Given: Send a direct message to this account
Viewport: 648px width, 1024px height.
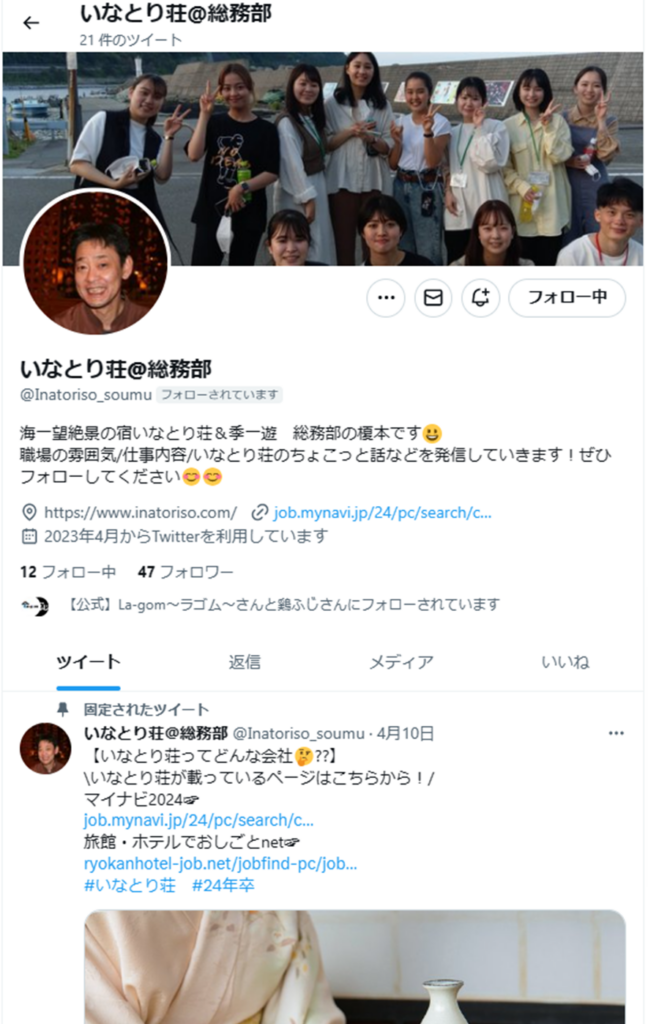Looking at the screenshot, I should [x=433, y=298].
